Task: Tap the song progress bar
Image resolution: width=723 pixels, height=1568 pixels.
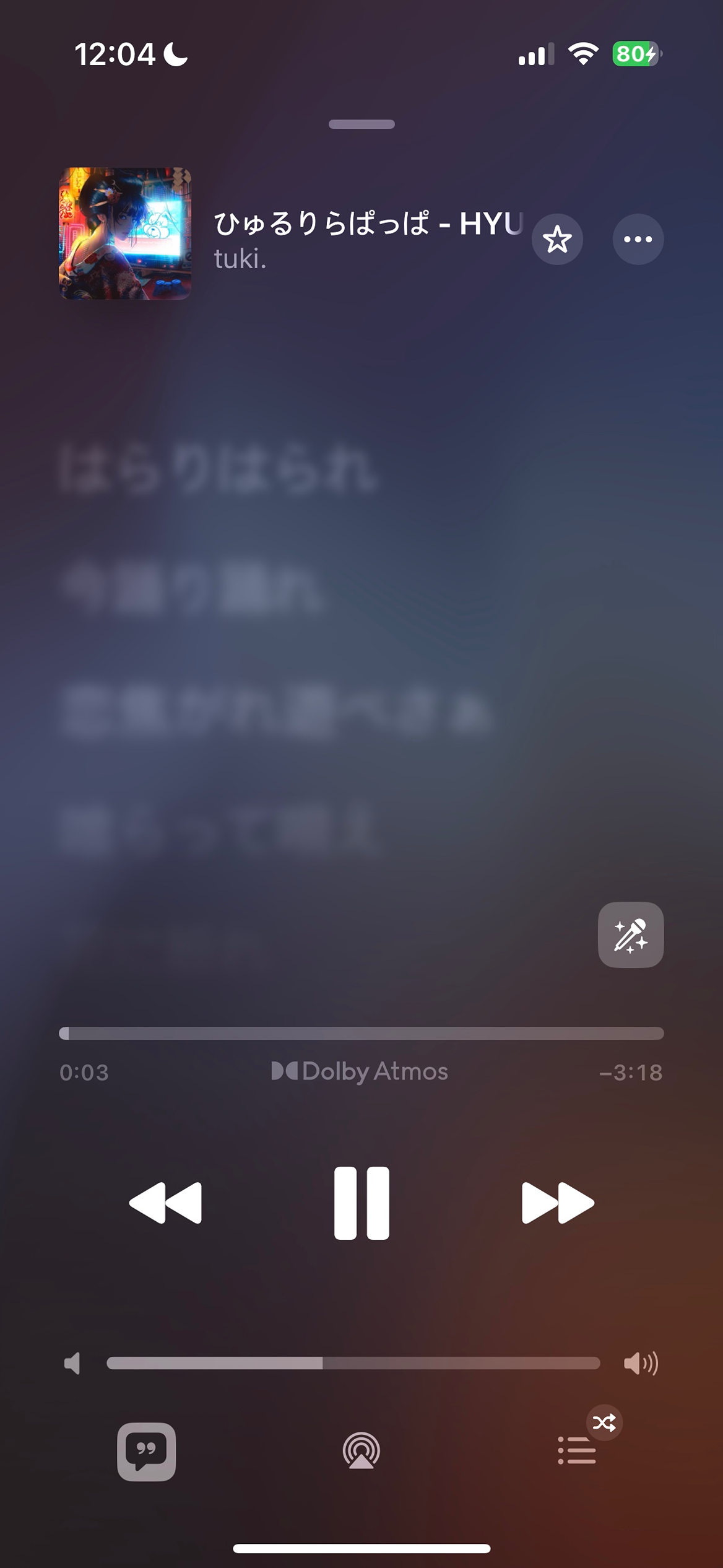Action: pyautogui.click(x=361, y=1033)
